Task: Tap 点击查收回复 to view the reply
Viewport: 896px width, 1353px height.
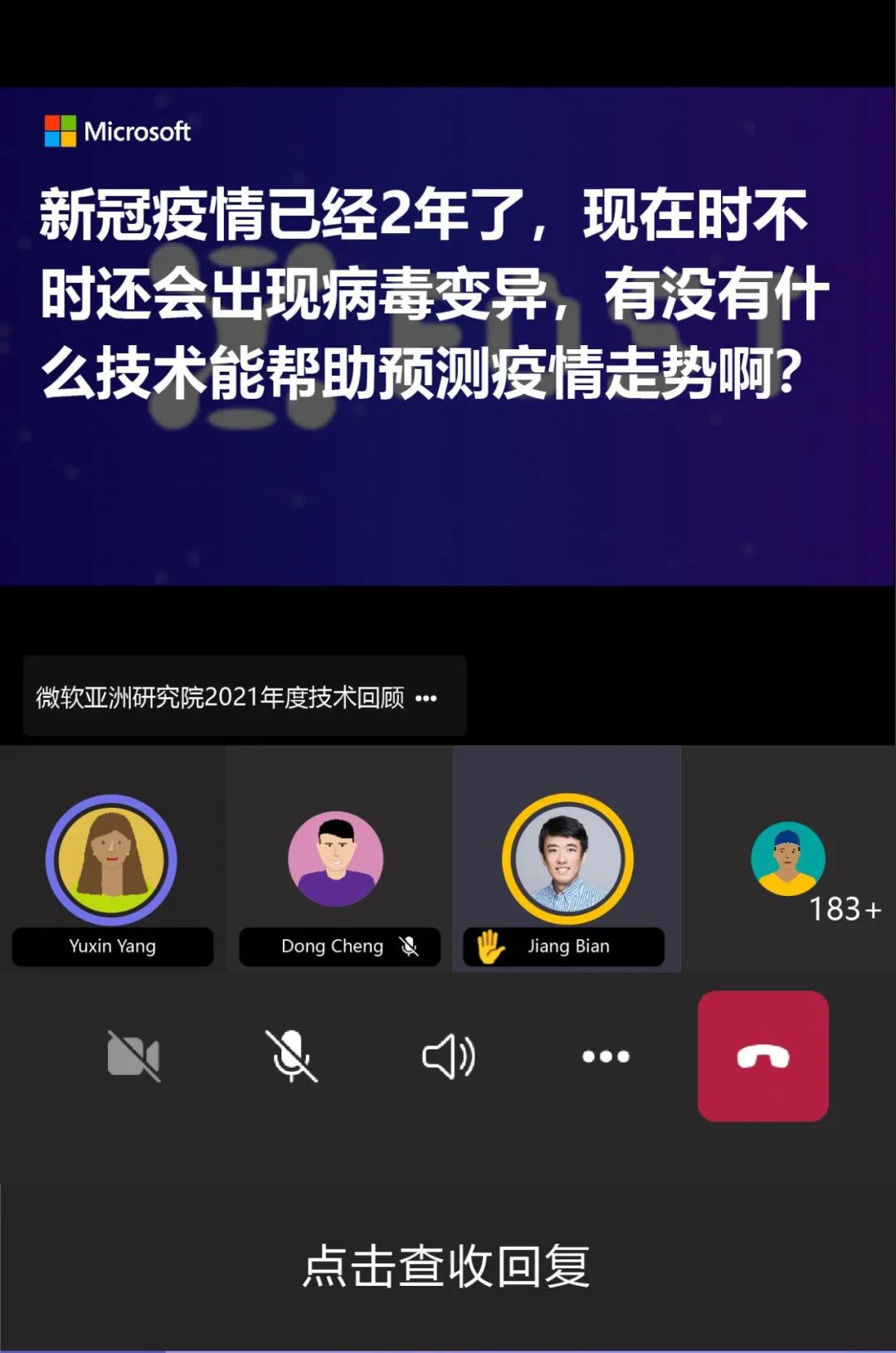Action: coord(446,1267)
